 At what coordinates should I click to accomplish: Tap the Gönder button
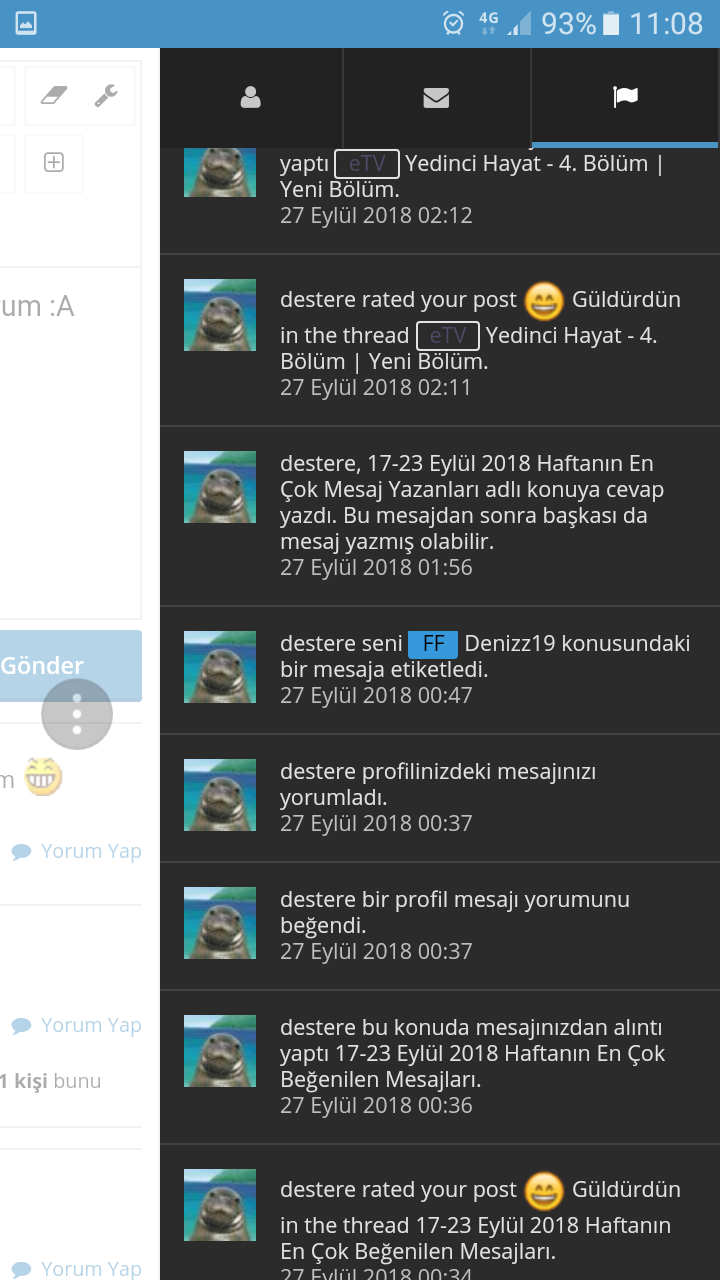click(x=60, y=666)
